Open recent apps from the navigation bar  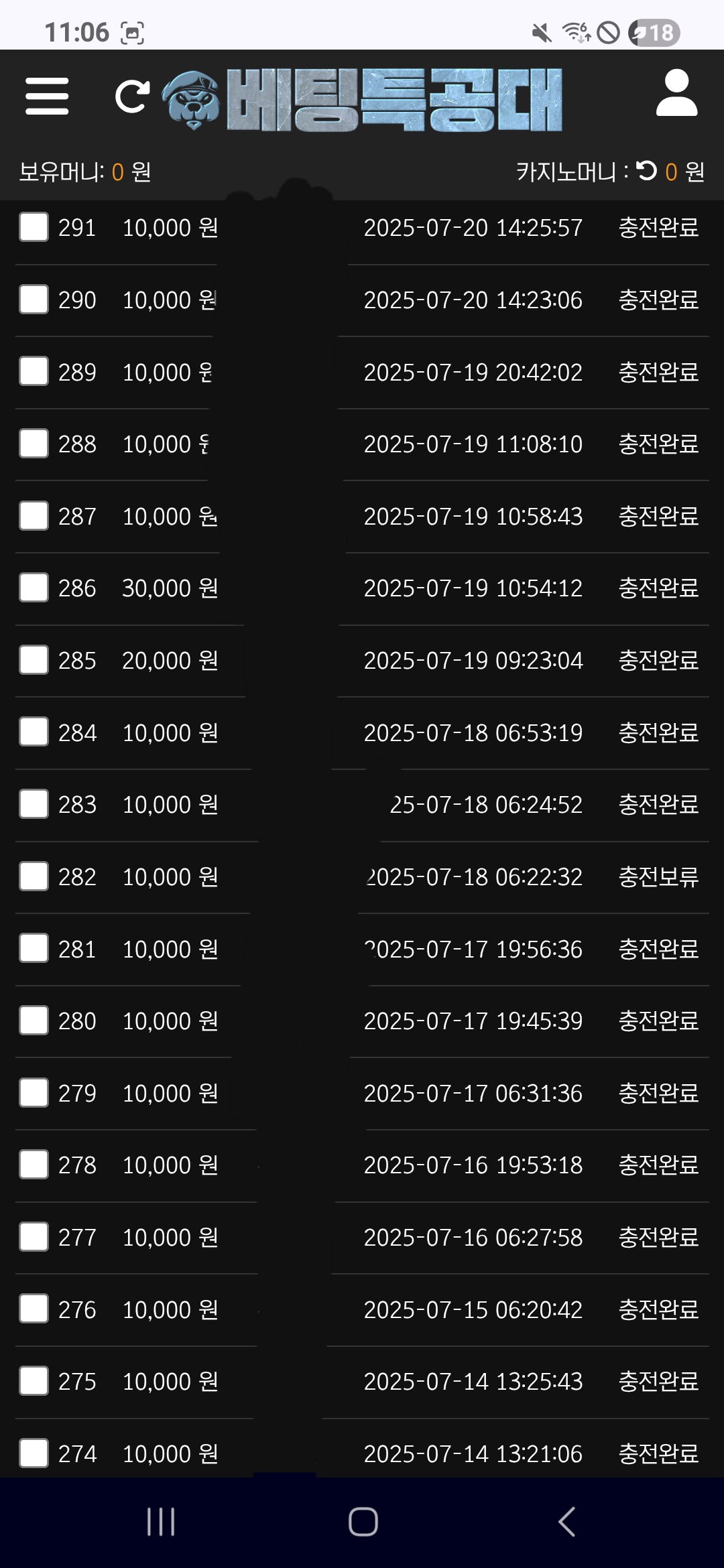(161, 1522)
